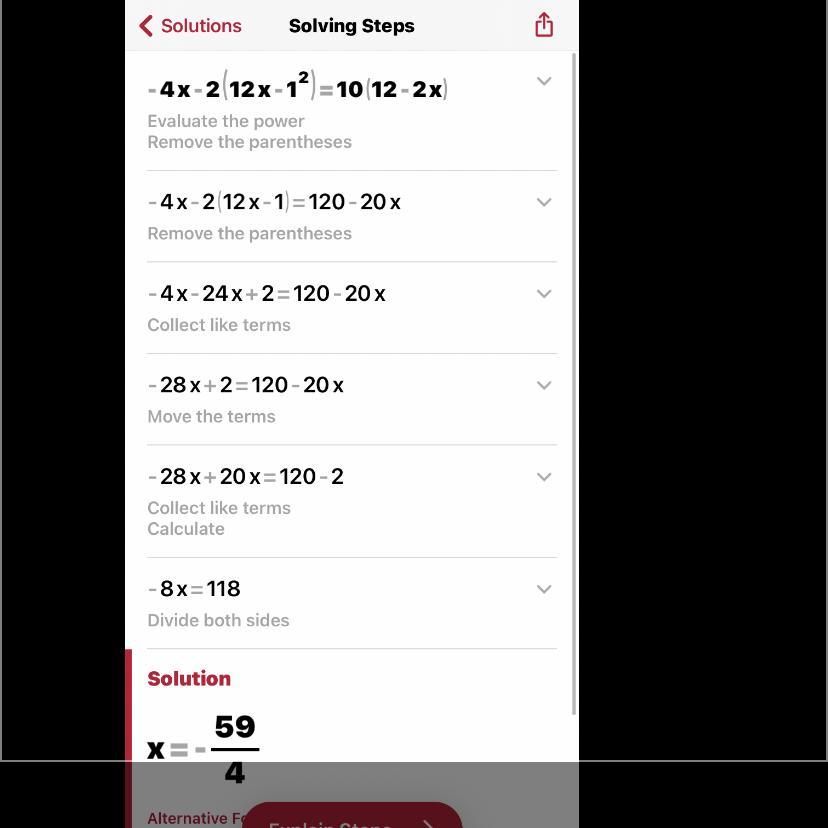Tap the Explain Steps button

pyautogui.click(x=351, y=817)
